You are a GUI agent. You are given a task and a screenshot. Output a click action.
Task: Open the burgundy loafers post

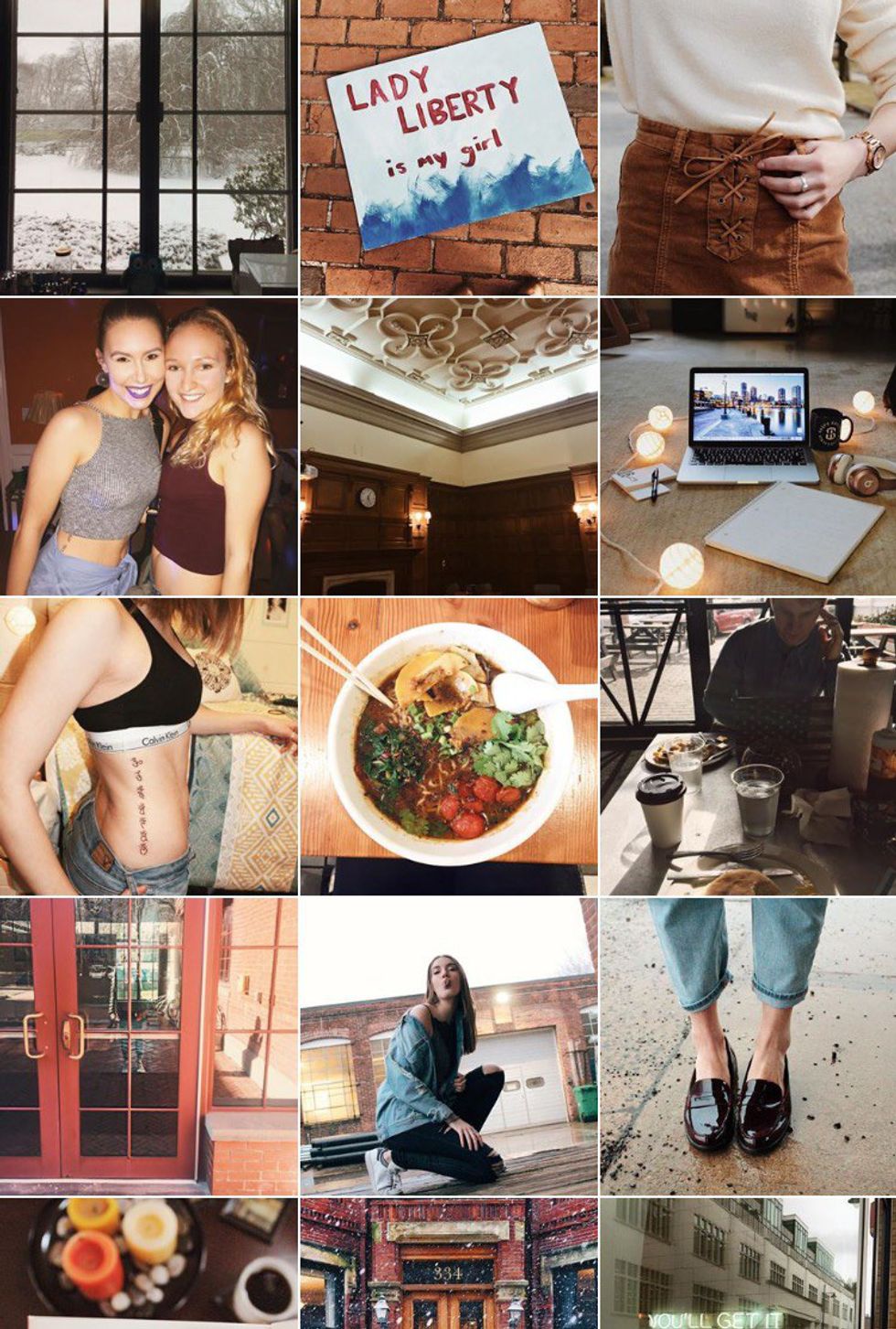tap(748, 1045)
